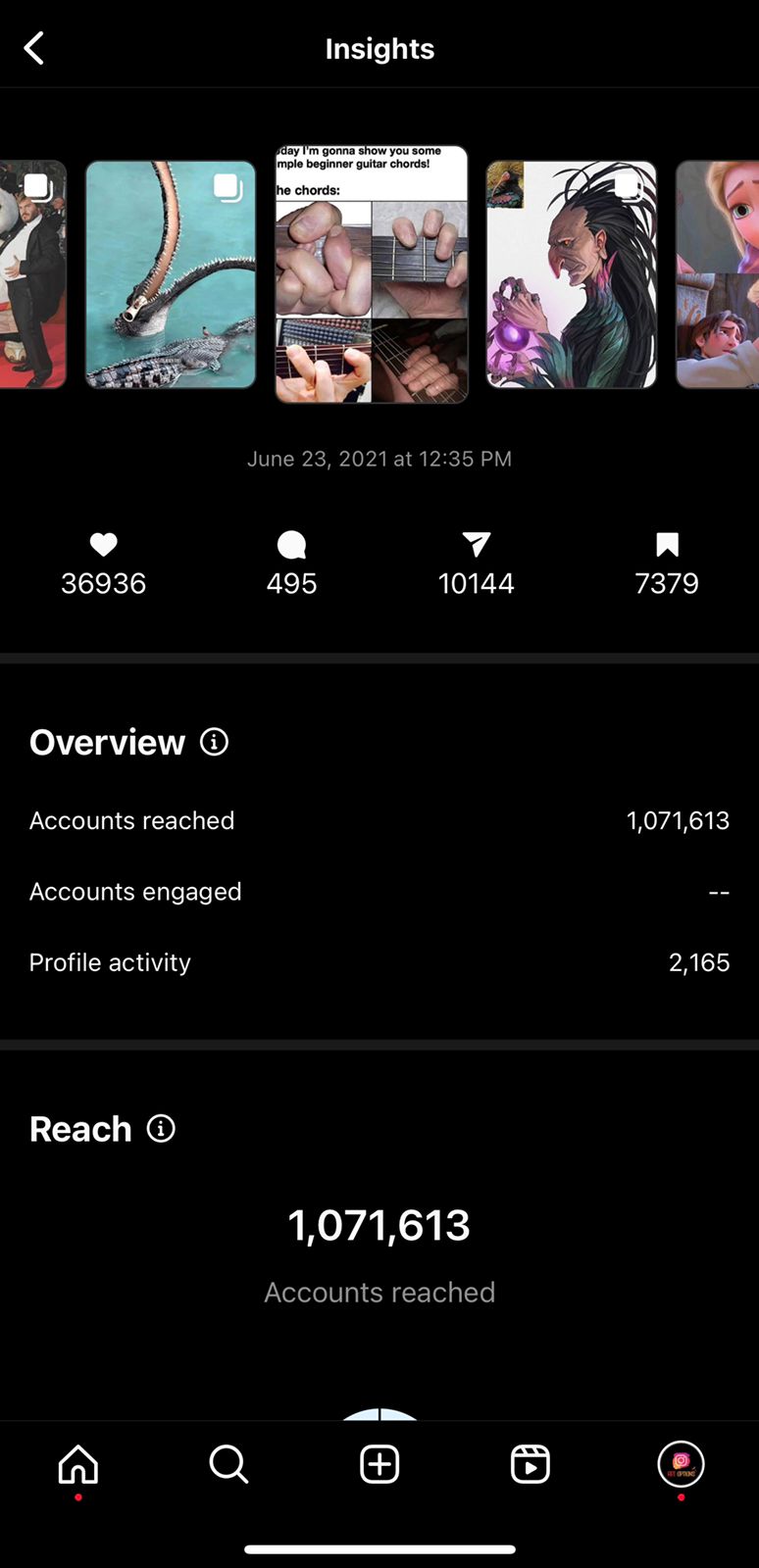Select the man in tuxedo thumbnail
The image size is (759, 1568).
click(x=32, y=274)
